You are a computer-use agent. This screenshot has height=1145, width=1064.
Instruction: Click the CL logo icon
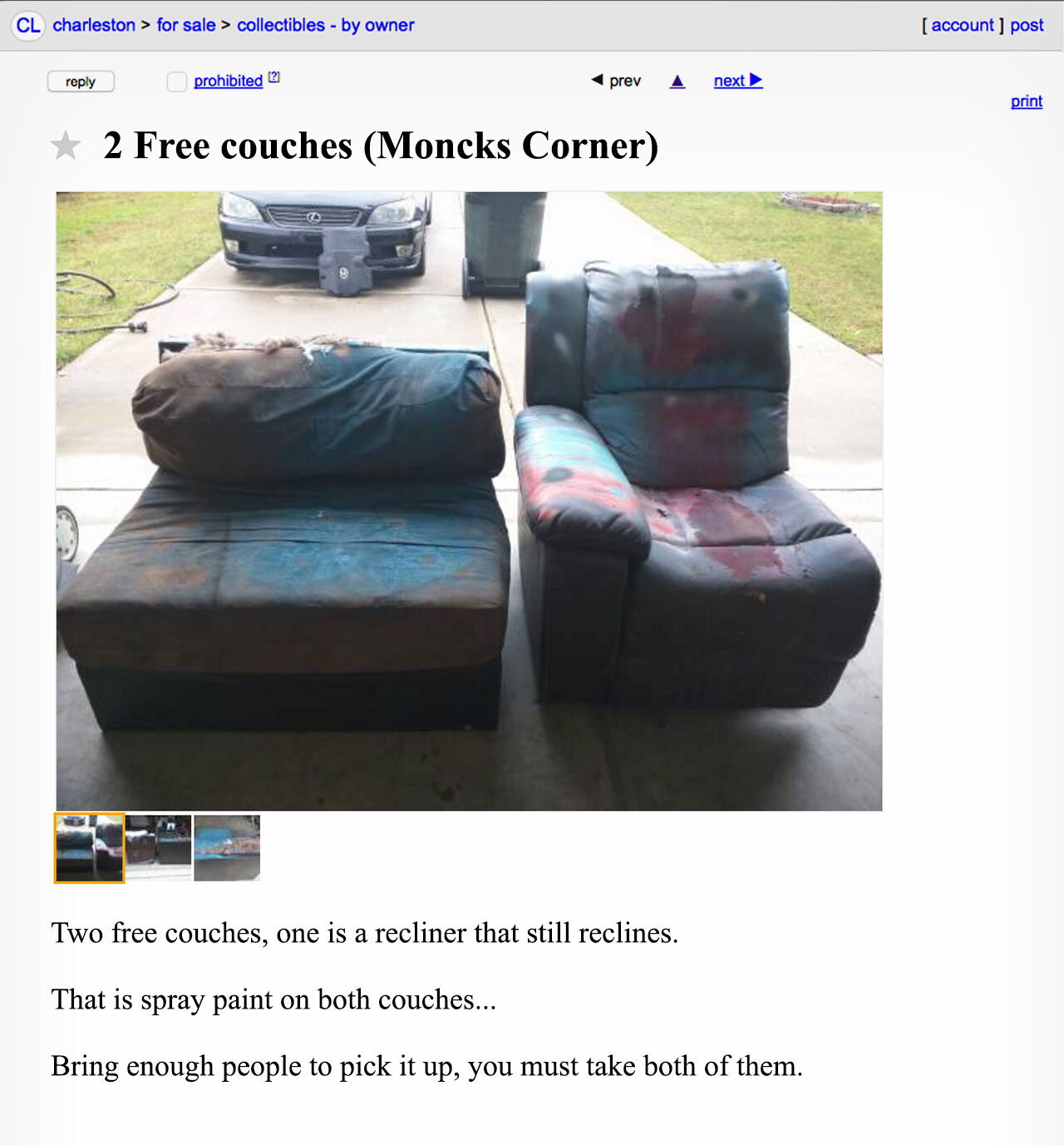point(27,26)
